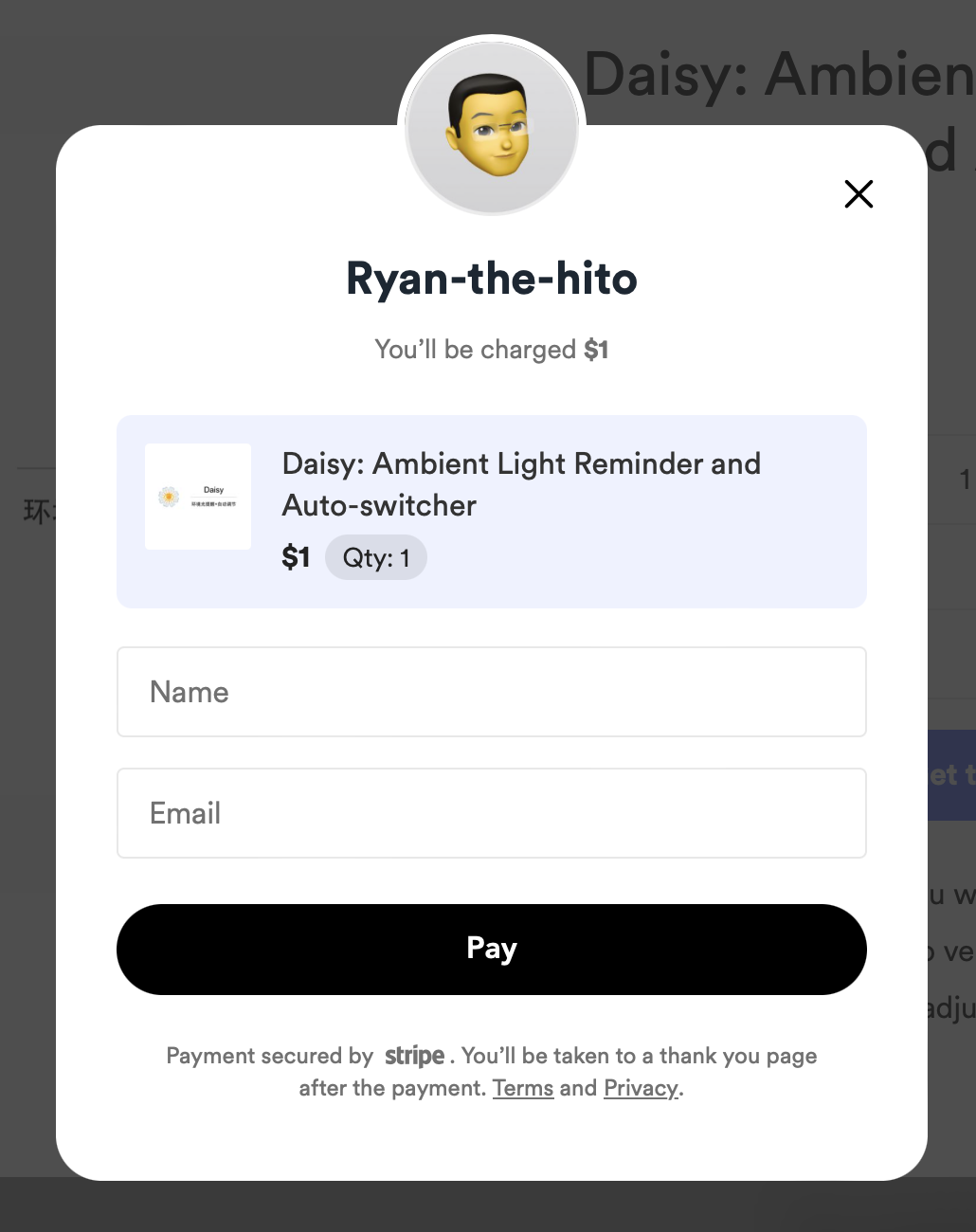Tap the black Pay button
Viewport: 976px width, 1232px height.
pyautogui.click(x=491, y=949)
